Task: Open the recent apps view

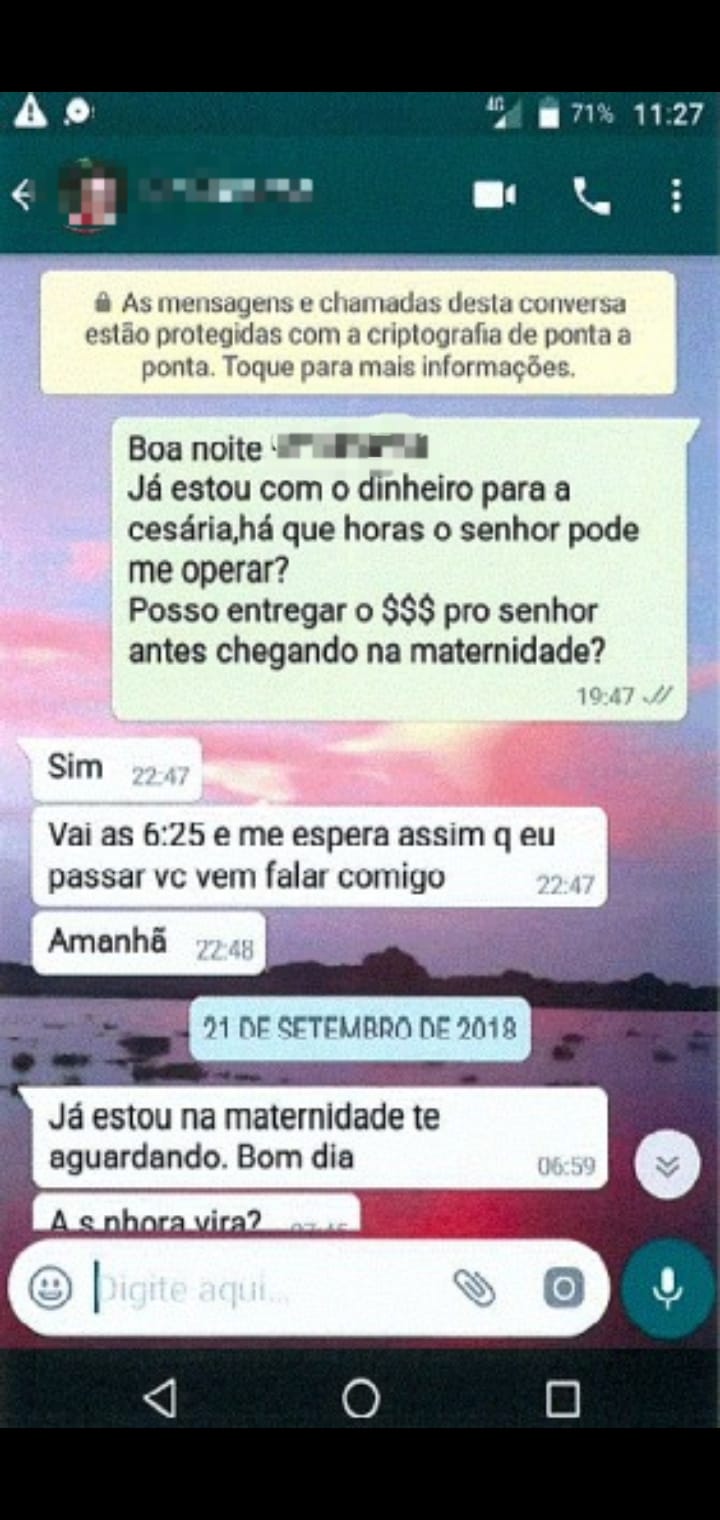Action: pos(563,1399)
